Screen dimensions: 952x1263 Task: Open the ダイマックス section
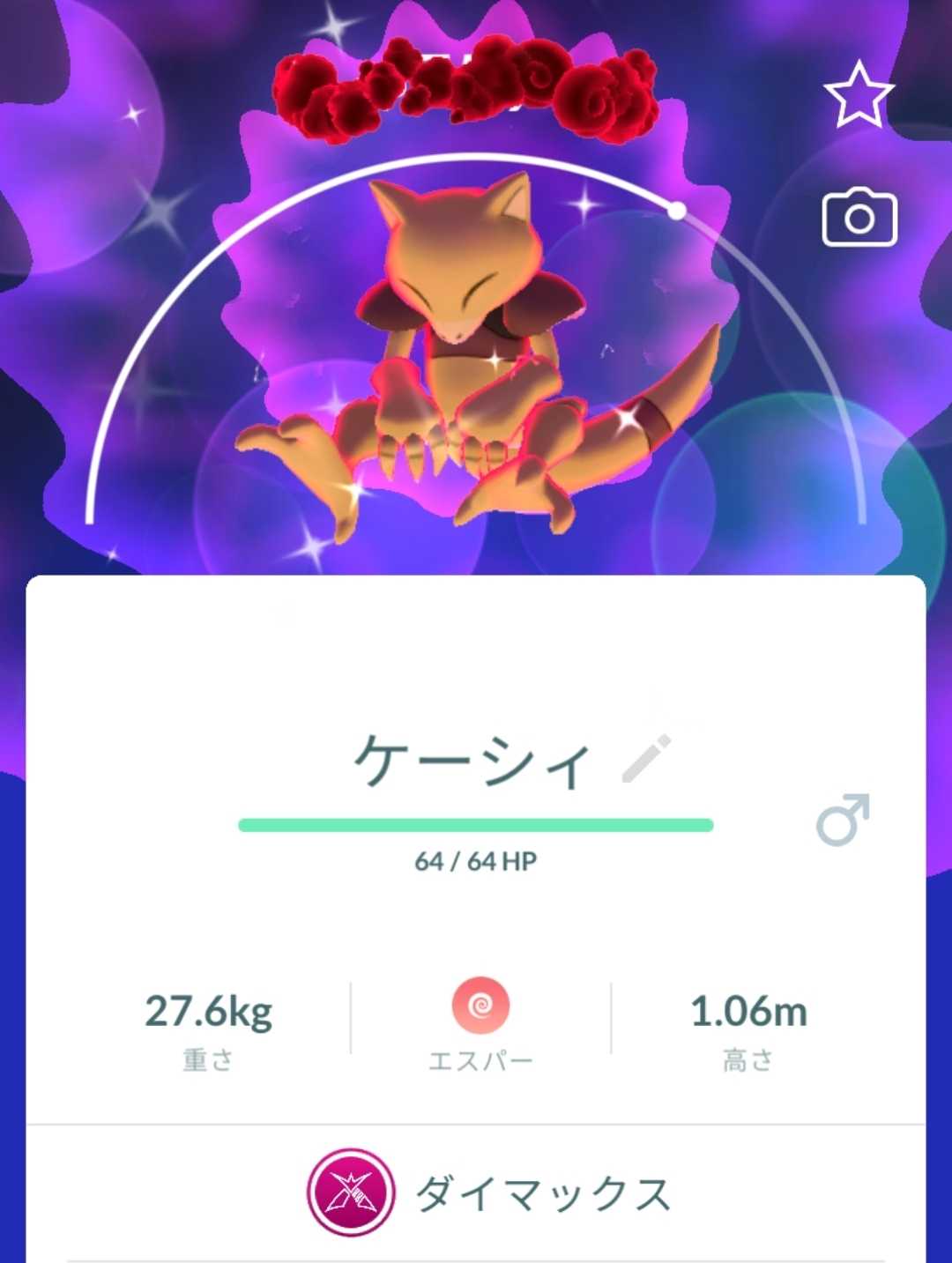click(489, 1193)
